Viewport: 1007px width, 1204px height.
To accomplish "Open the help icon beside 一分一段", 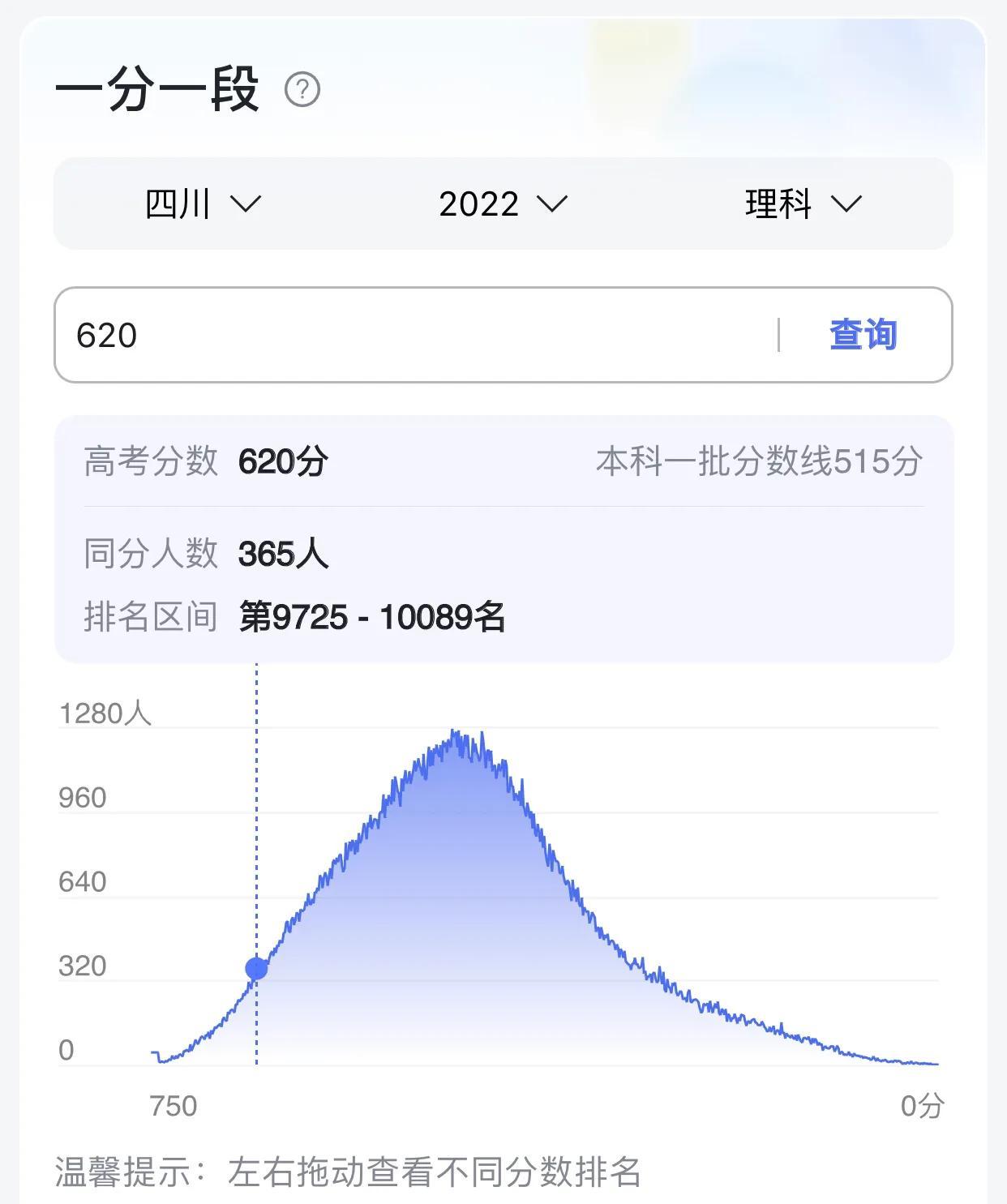I will [302, 89].
